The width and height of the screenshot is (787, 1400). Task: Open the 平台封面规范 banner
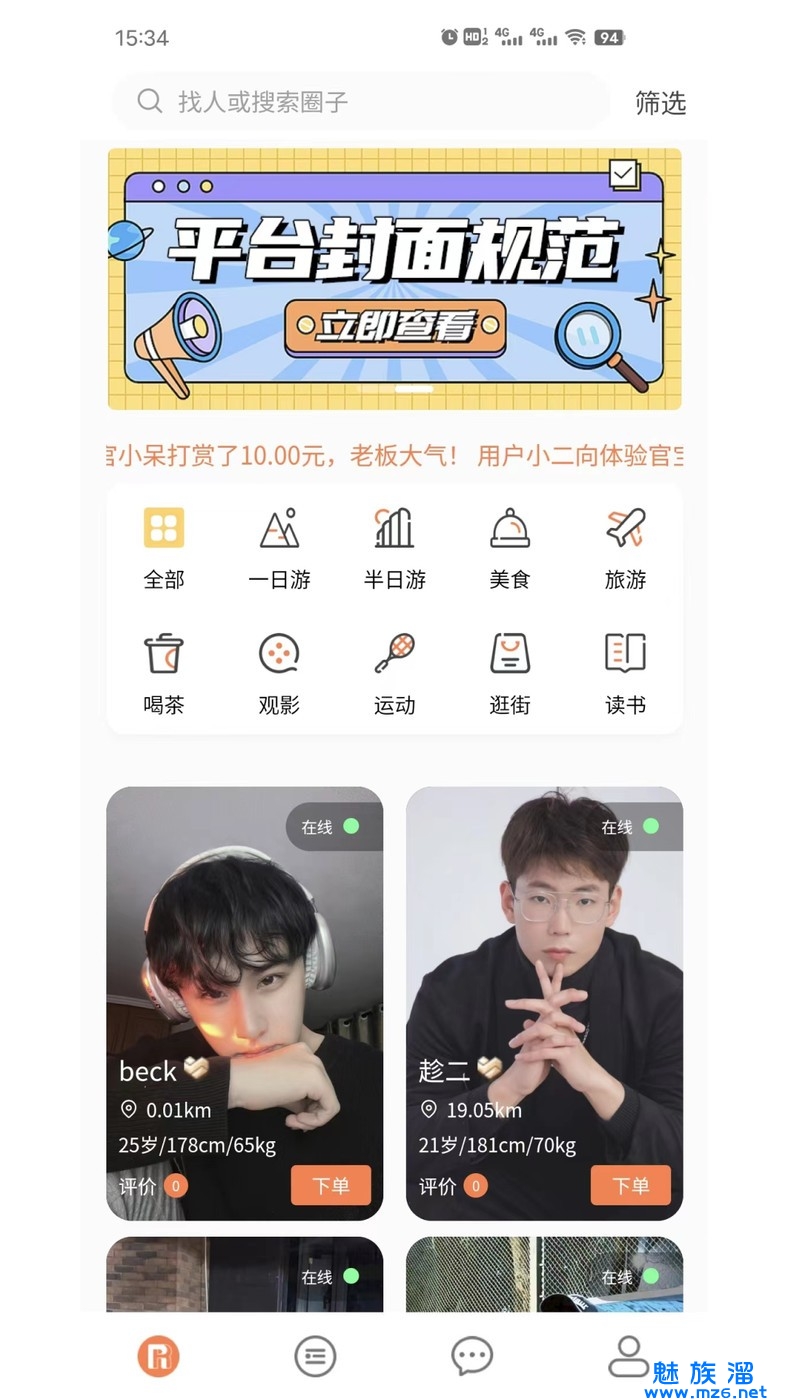pyautogui.click(x=394, y=279)
